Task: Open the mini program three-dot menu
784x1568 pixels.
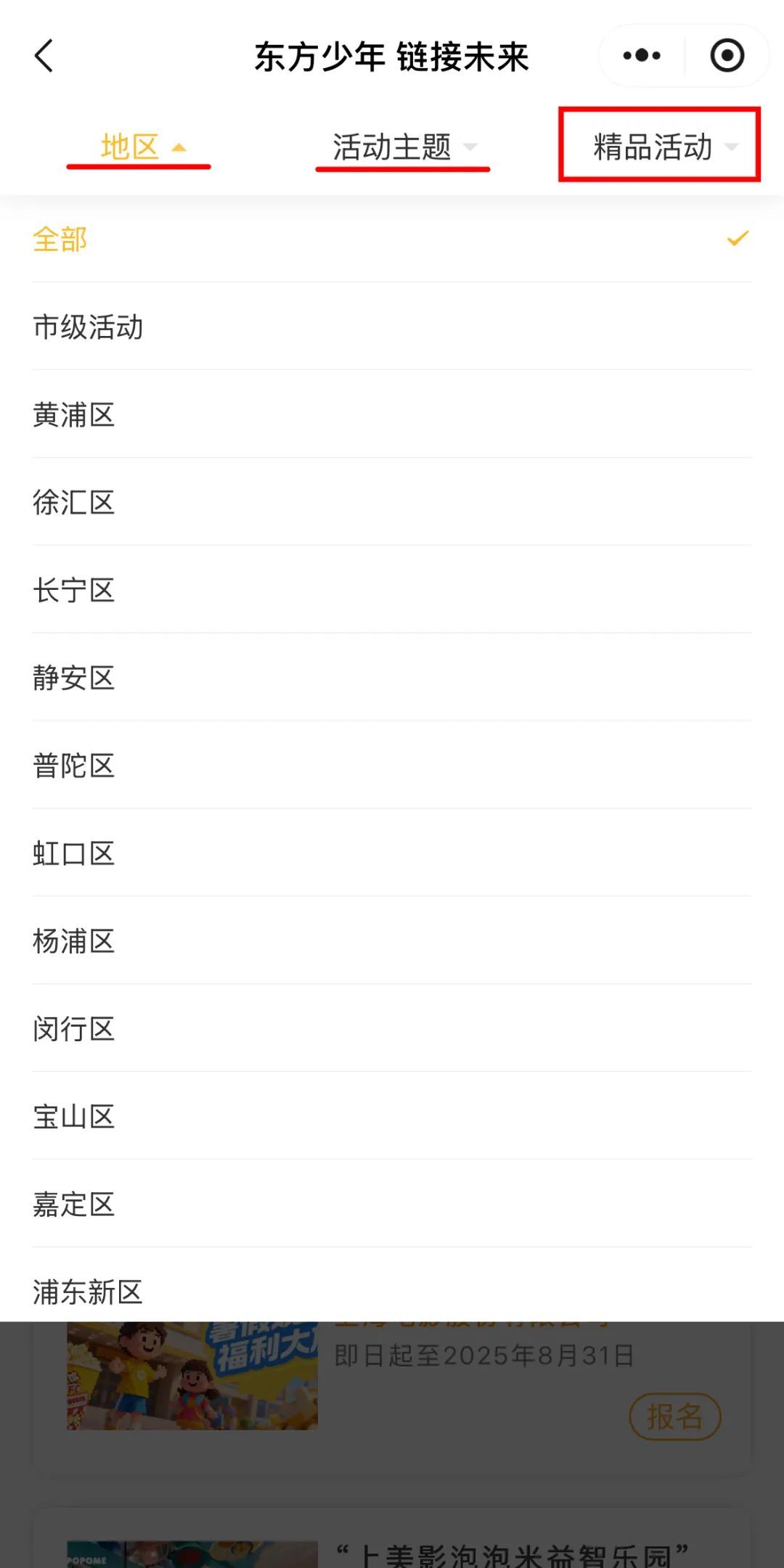Action: point(642,56)
